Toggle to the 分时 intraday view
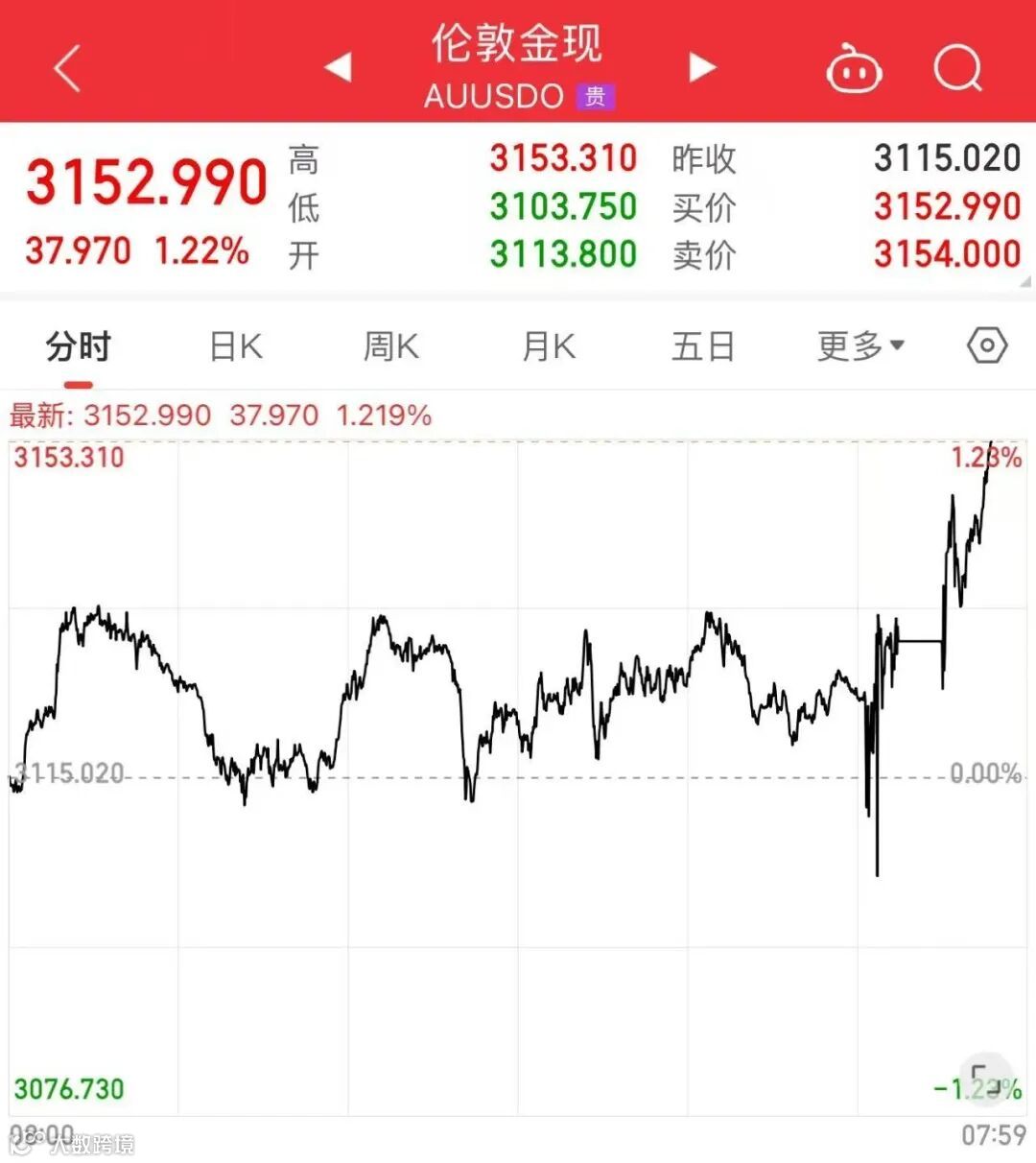This screenshot has height=1163, width=1036. 78,345
